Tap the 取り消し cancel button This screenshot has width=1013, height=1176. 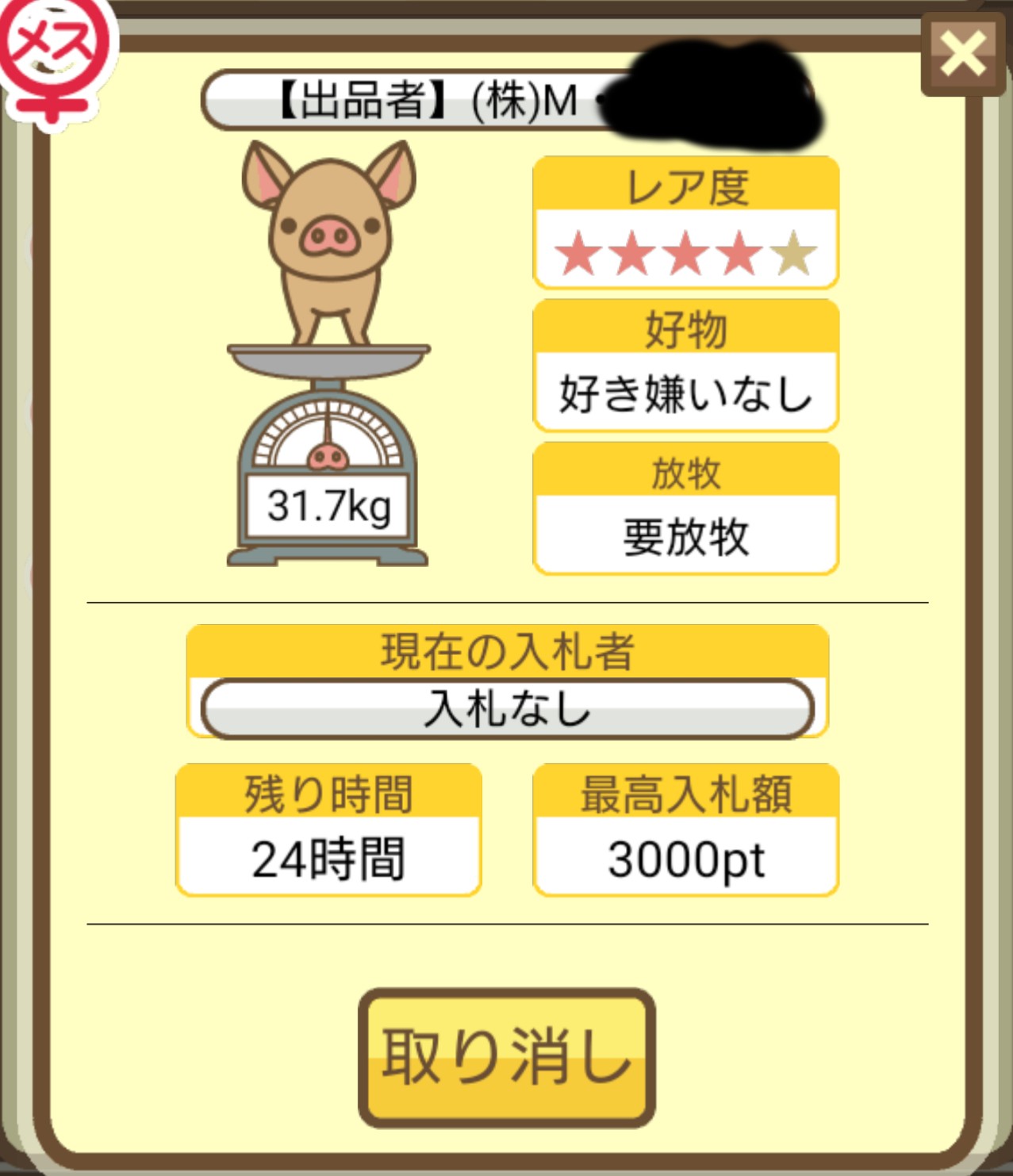pos(506,1058)
